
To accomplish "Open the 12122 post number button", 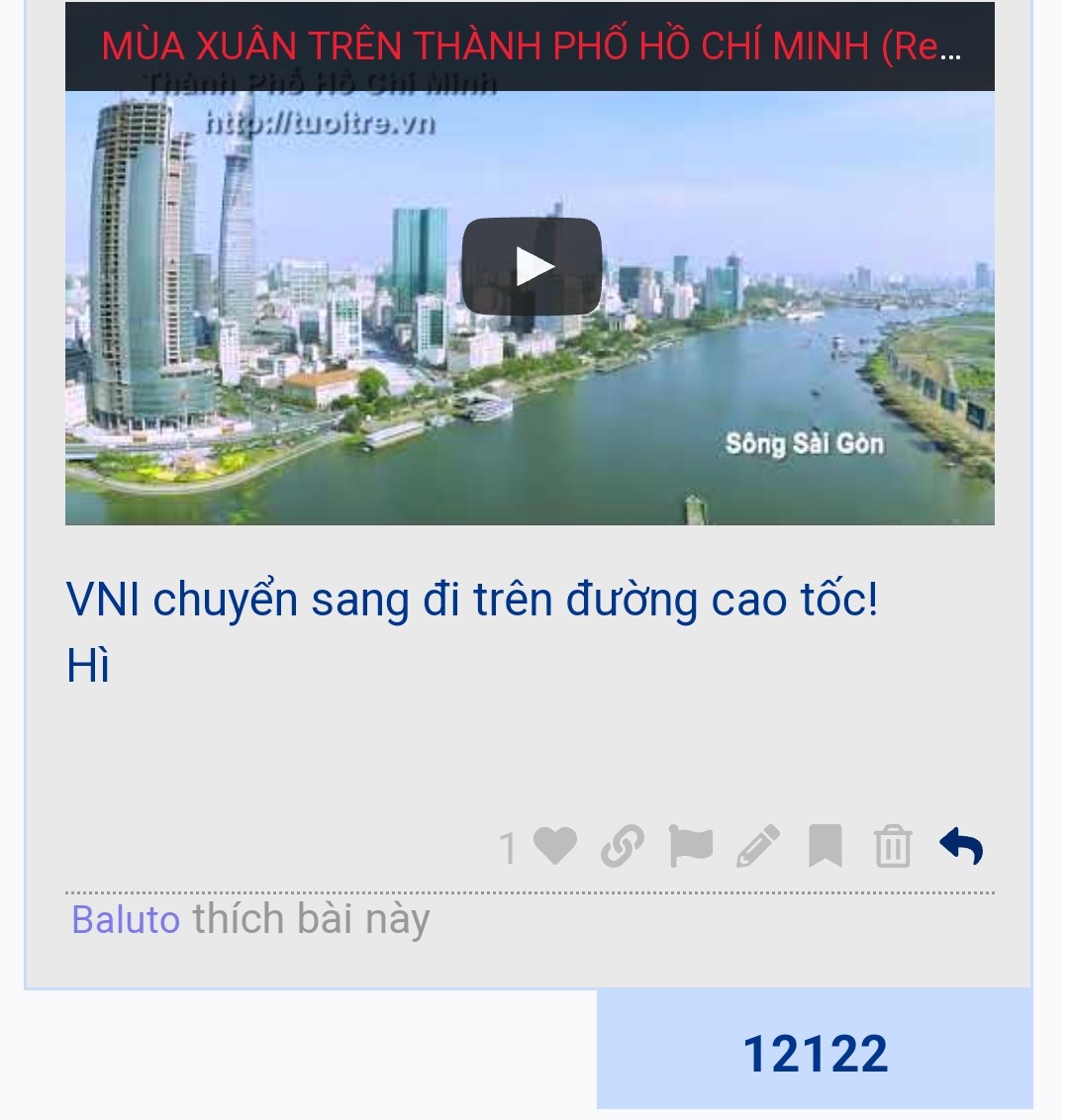I will point(815,1052).
